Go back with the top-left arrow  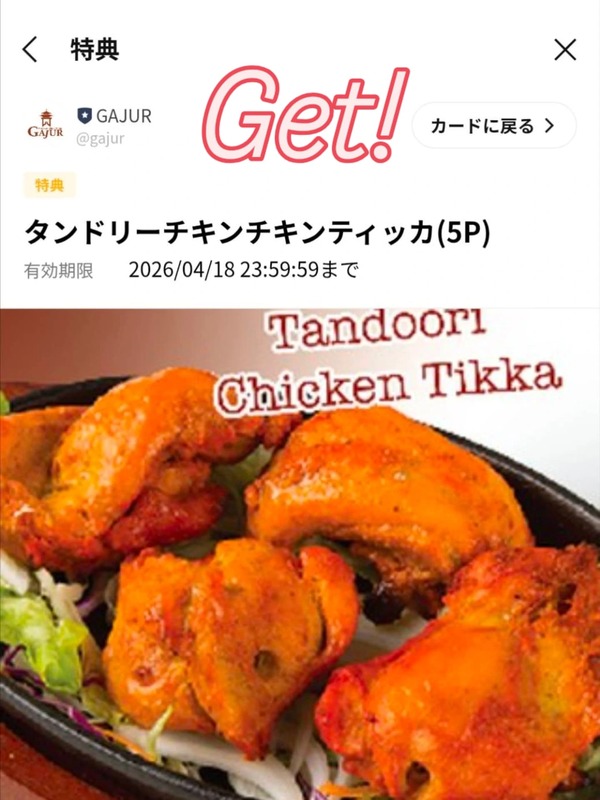tap(30, 49)
